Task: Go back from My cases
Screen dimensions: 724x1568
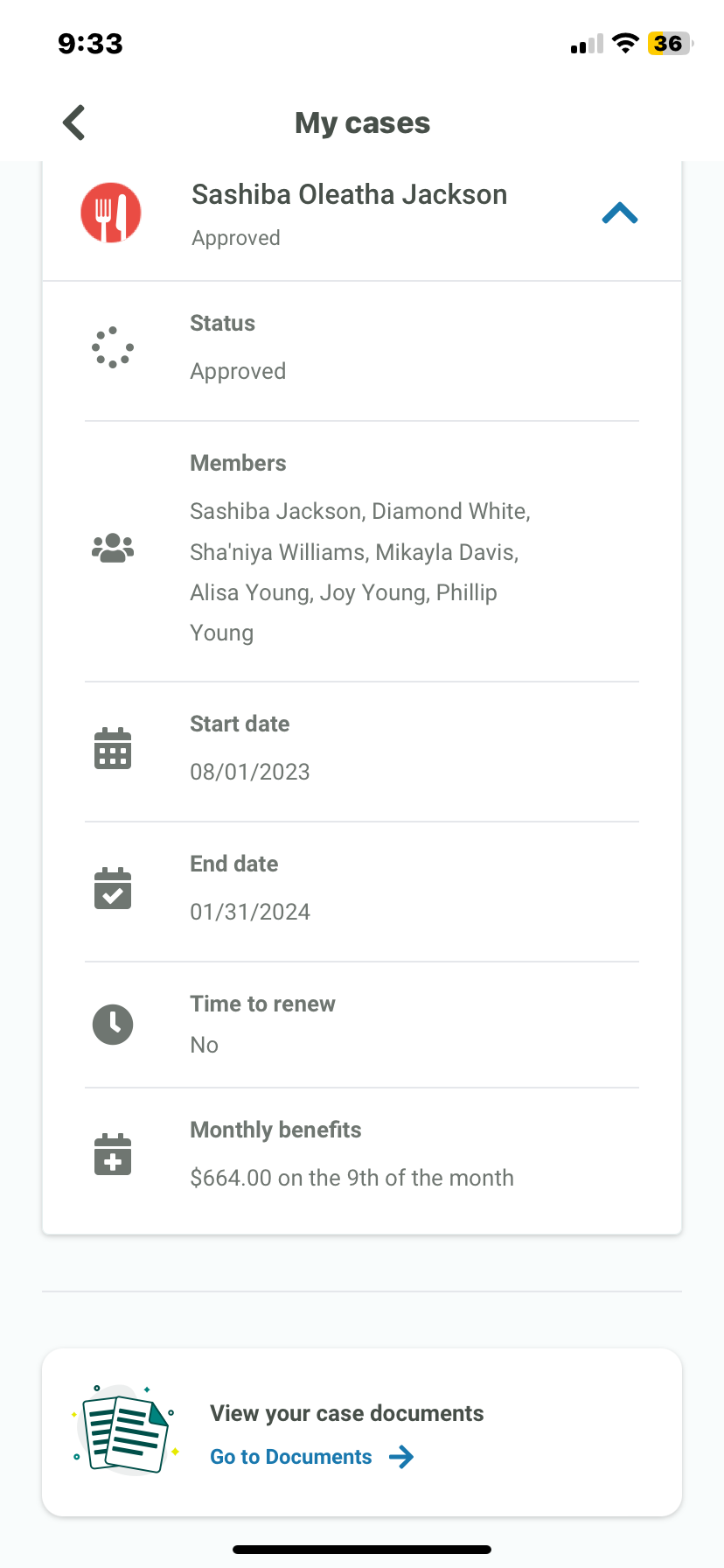Action: tap(74, 122)
